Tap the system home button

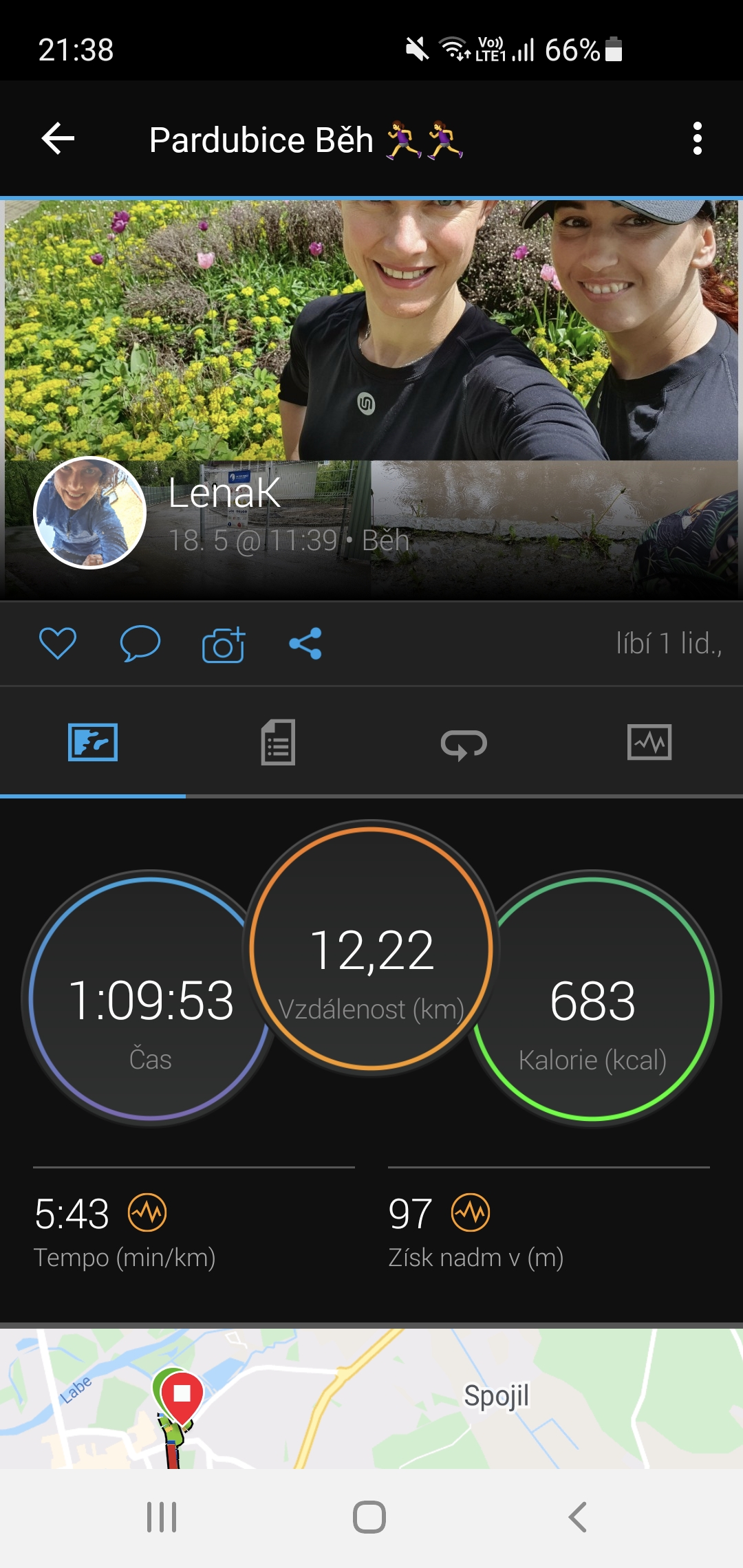[x=369, y=1517]
